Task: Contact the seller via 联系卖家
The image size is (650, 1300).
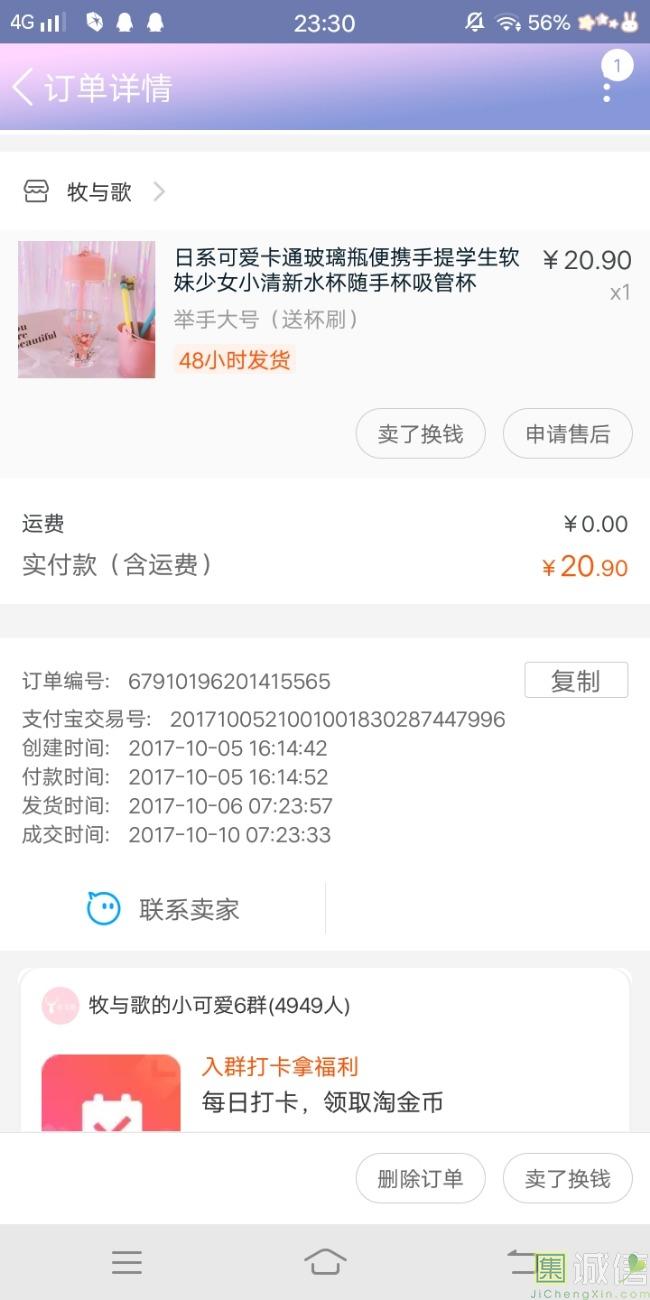Action: click(165, 909)
